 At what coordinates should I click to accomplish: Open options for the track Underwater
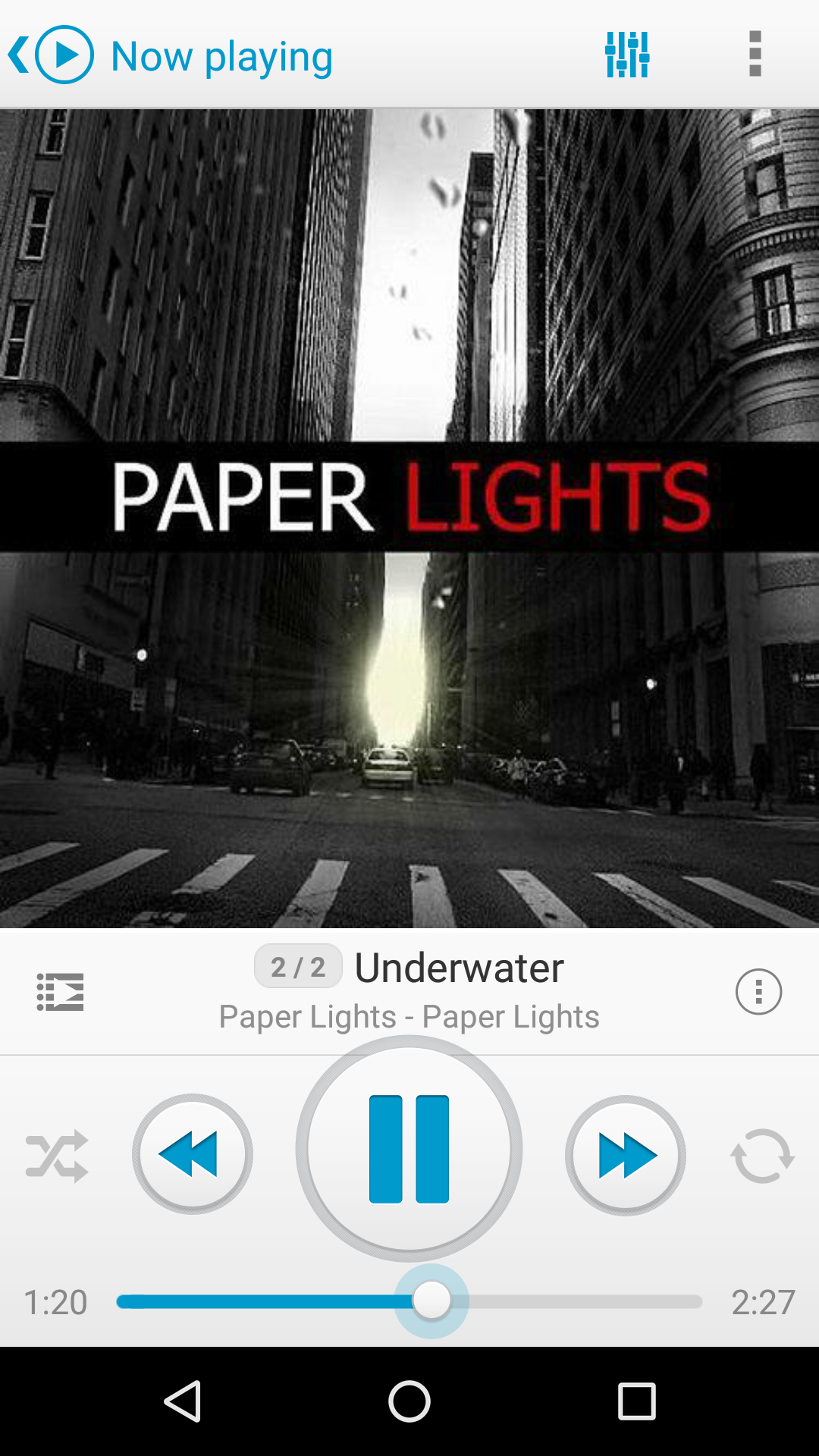click(x=758, y=991)
